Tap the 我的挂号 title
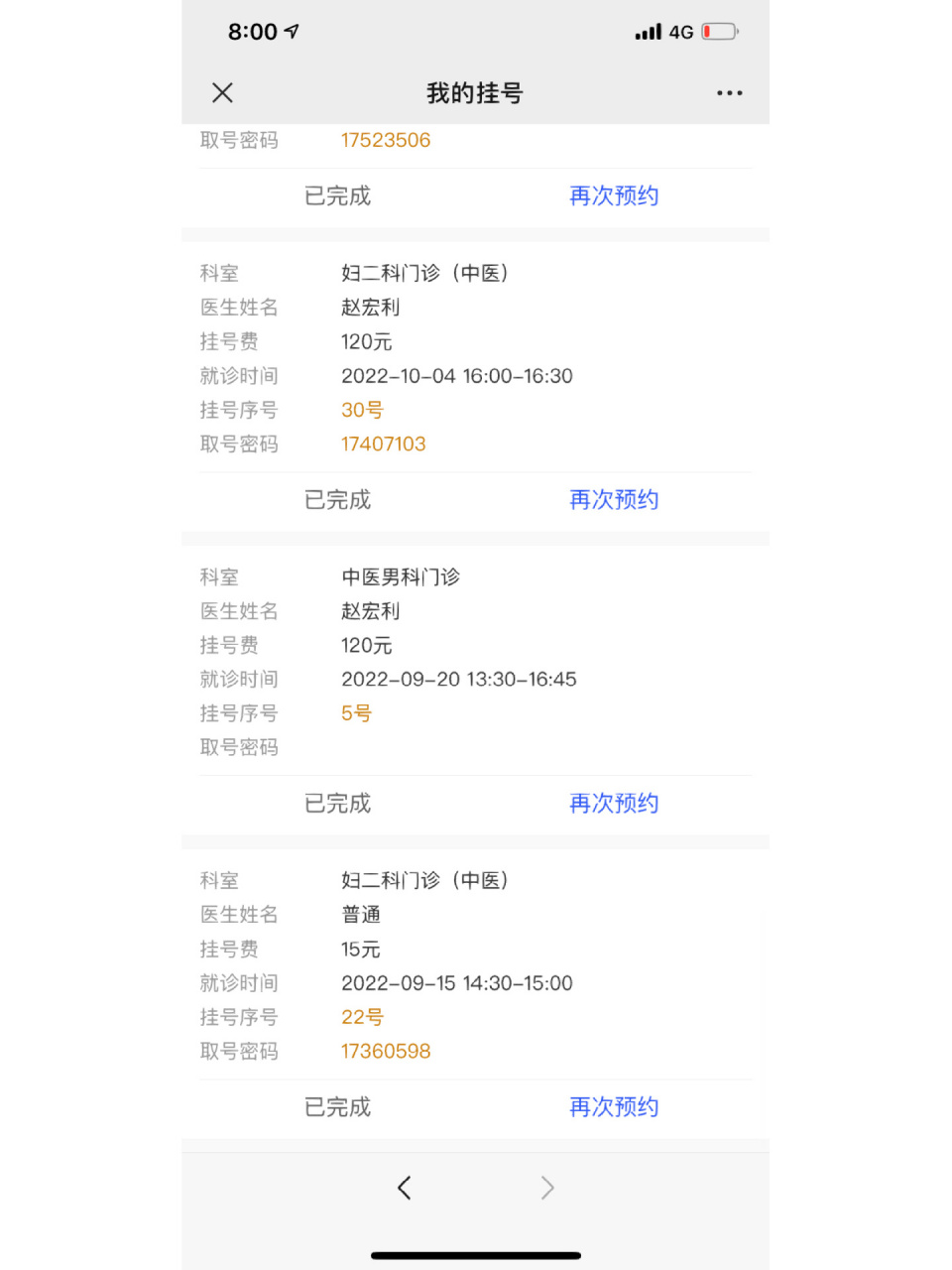 click(x=473, y=92)
